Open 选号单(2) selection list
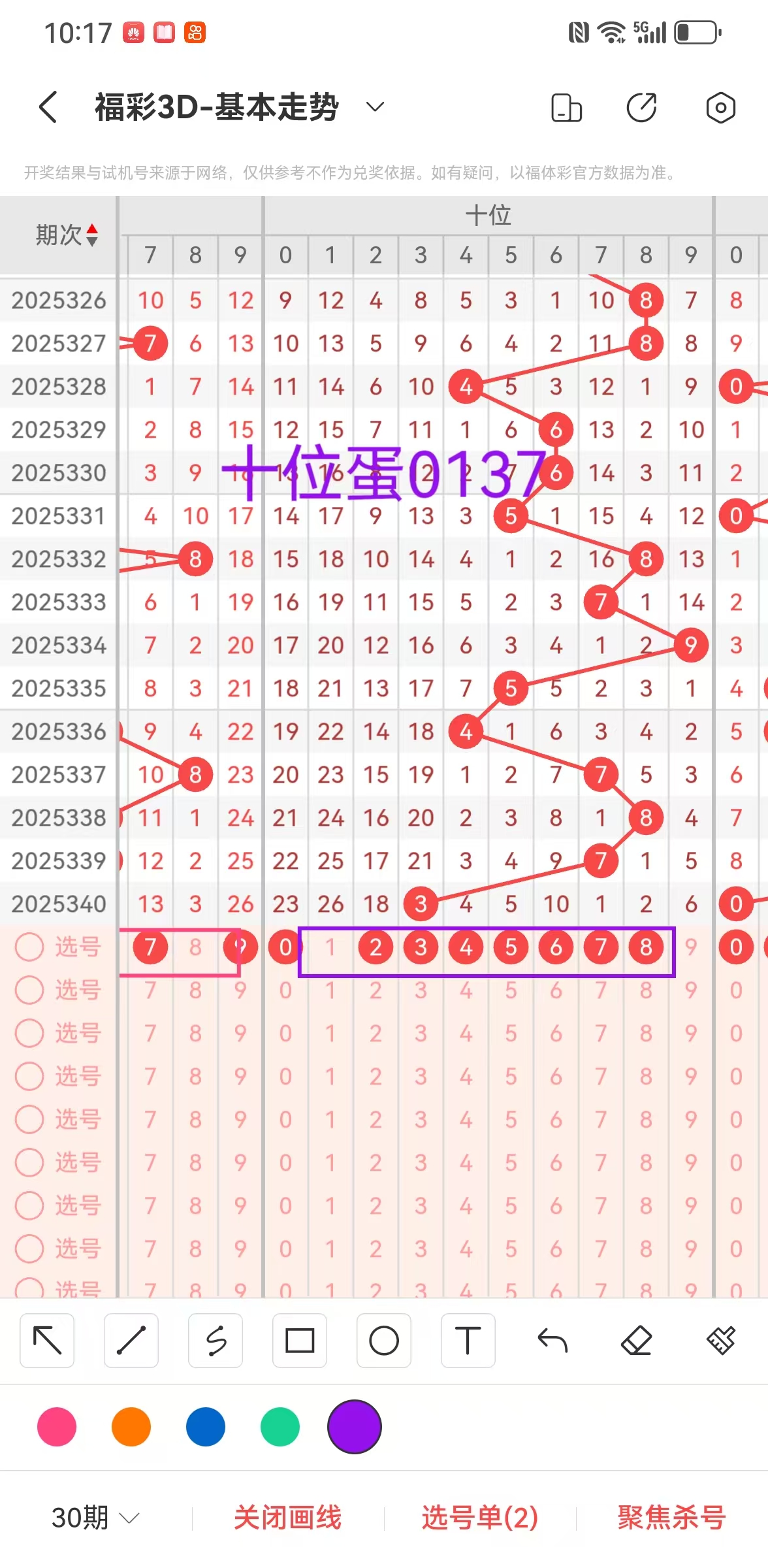The width and height of the screenshot is (768, 1568). (479, 1517)
